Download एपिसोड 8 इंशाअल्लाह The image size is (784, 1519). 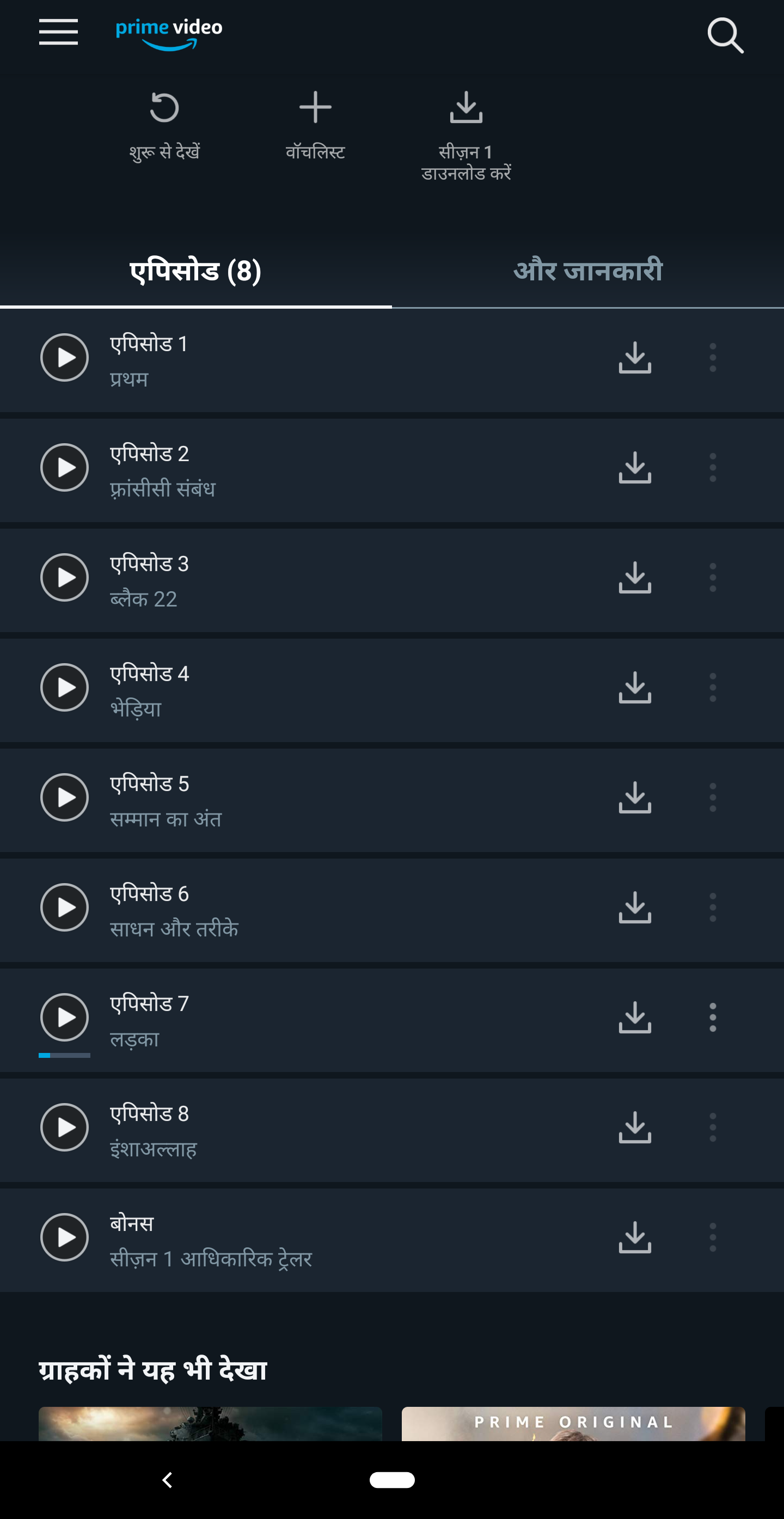(x=635, y=1128)
